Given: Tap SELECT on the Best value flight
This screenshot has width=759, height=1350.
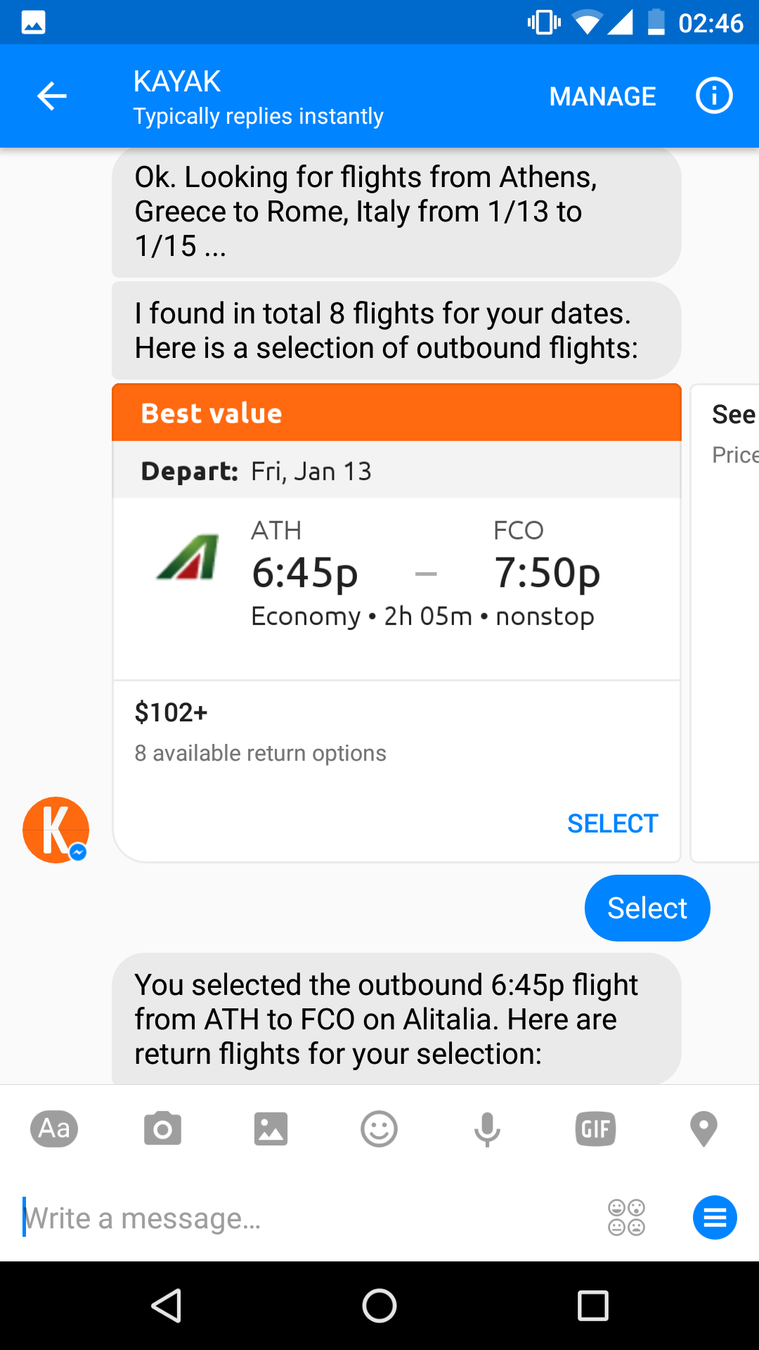Looking at the screenshot, I should coord(612,823).
